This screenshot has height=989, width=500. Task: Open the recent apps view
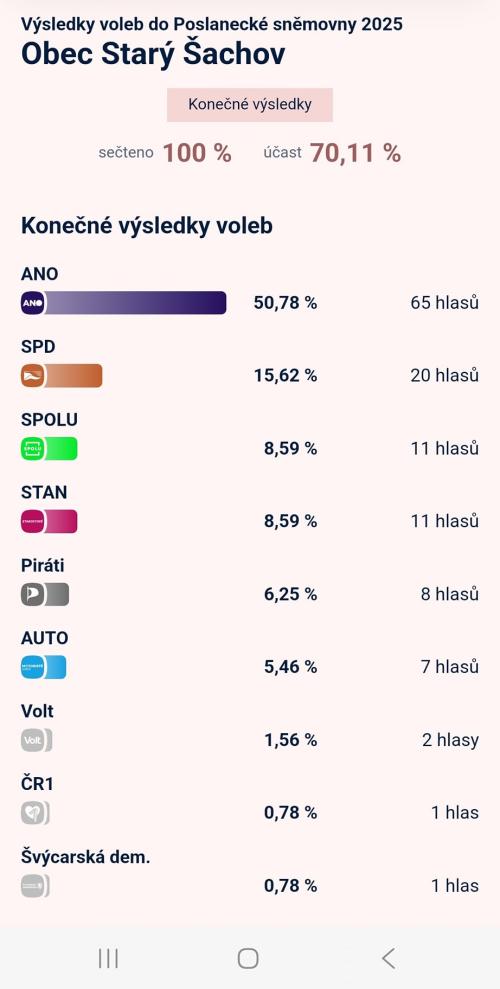click(x=108, y=958)
